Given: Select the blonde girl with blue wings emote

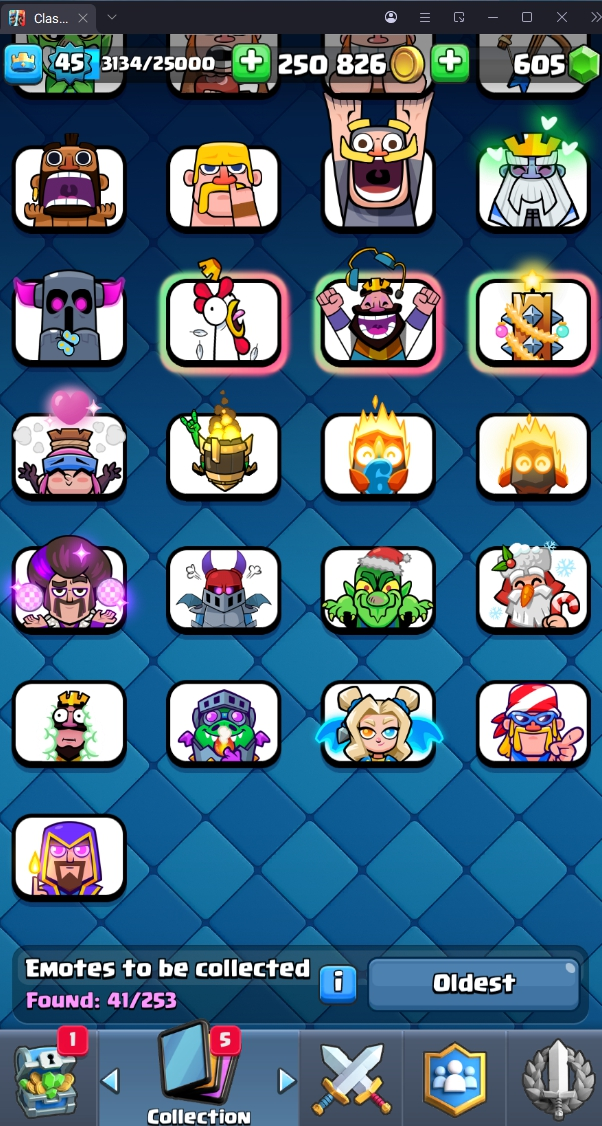Looking at the screenshot, I should (x=378, y=723).
